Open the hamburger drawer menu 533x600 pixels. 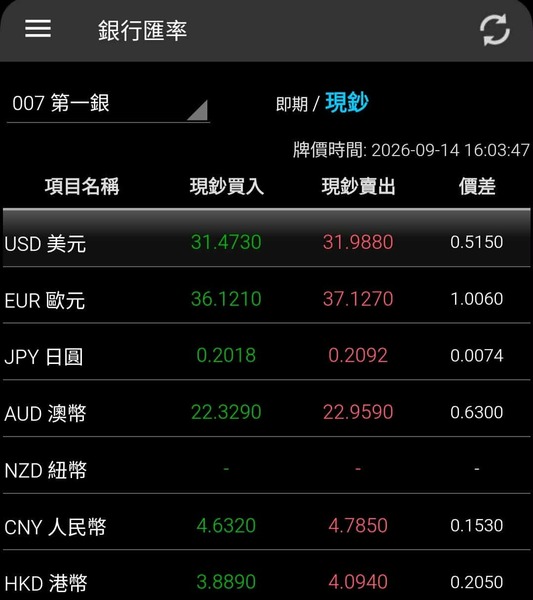click(x=38, y=29)
